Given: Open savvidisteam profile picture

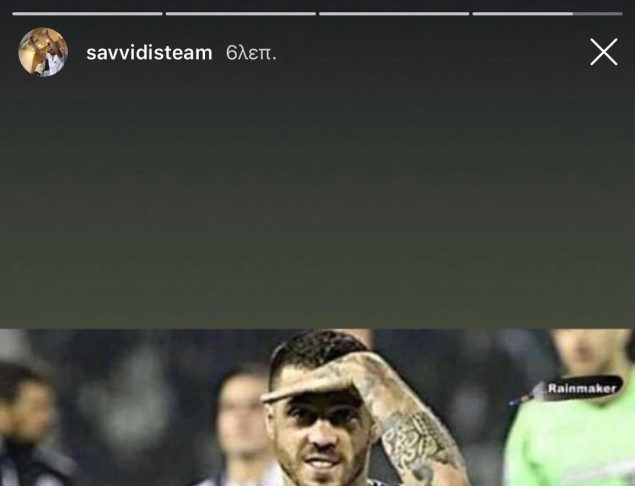Looking at the screenshot, I should click(x=43, y=52).
